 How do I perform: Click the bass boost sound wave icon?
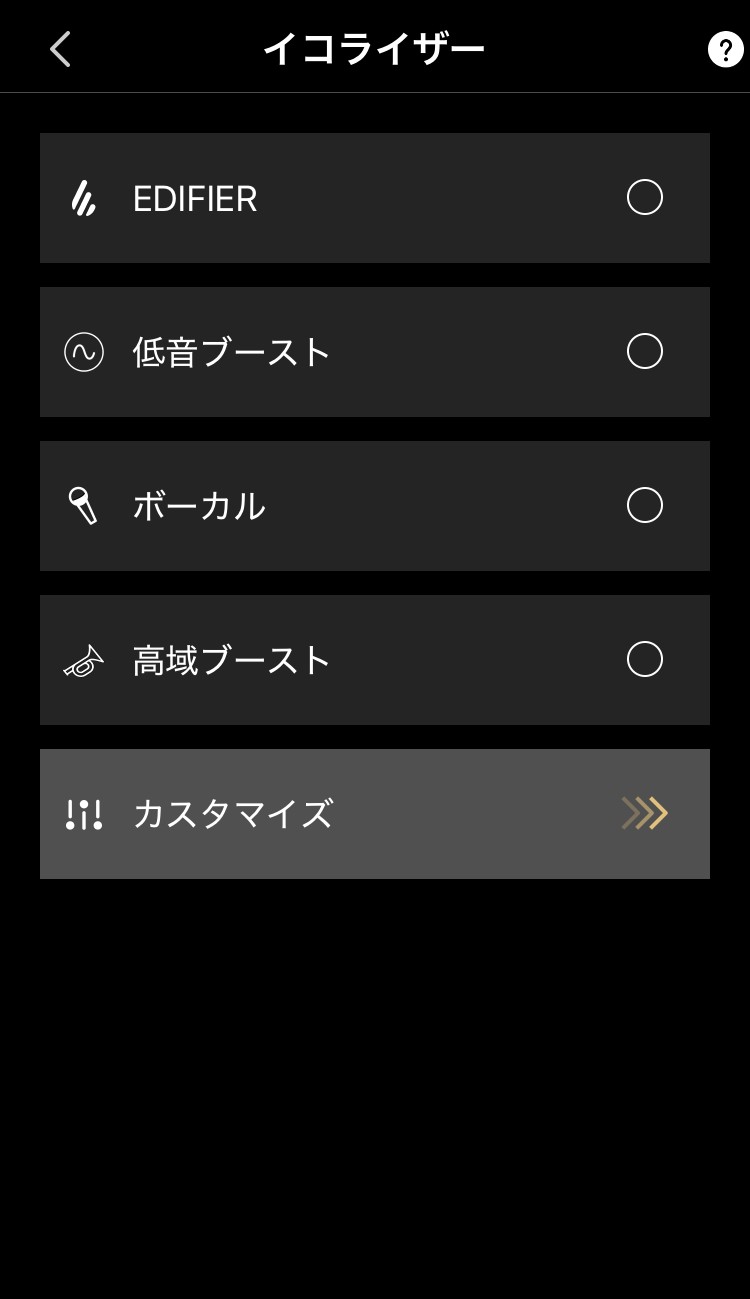[84, 351]
